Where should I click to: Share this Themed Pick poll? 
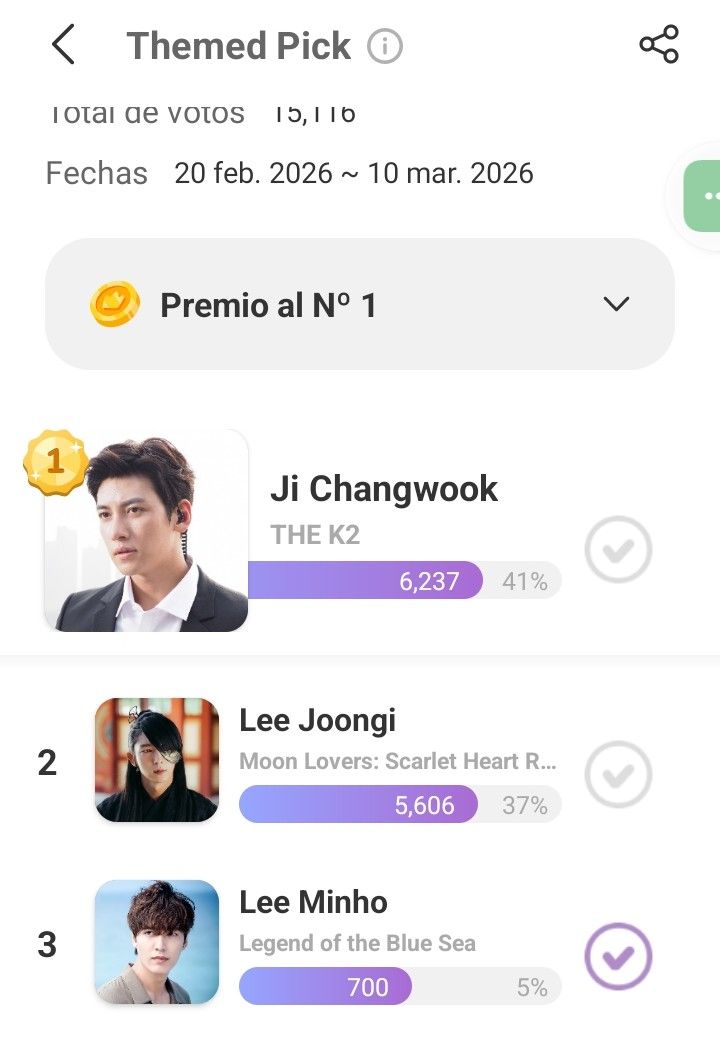659,46
